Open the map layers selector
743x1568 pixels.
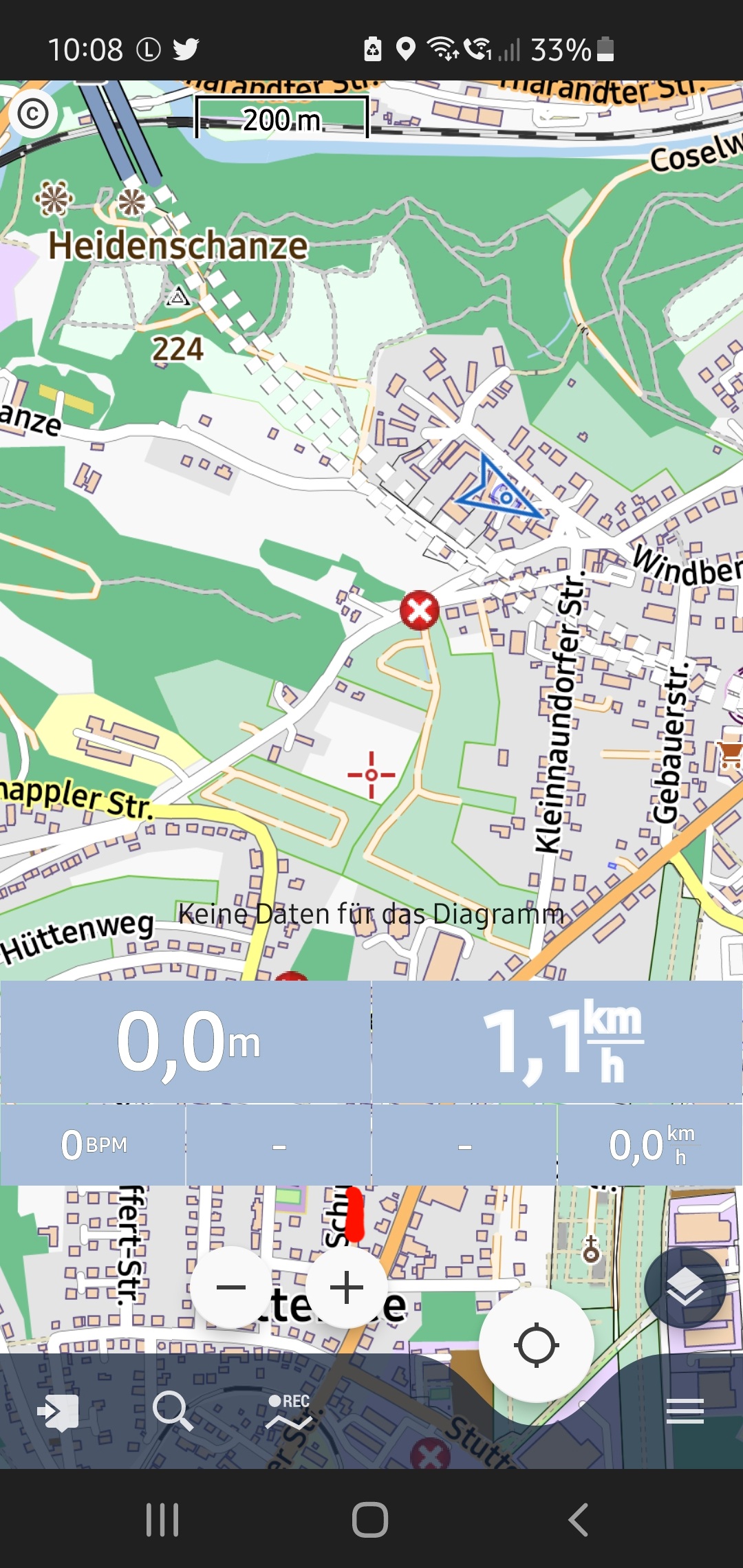[685, 1287]
